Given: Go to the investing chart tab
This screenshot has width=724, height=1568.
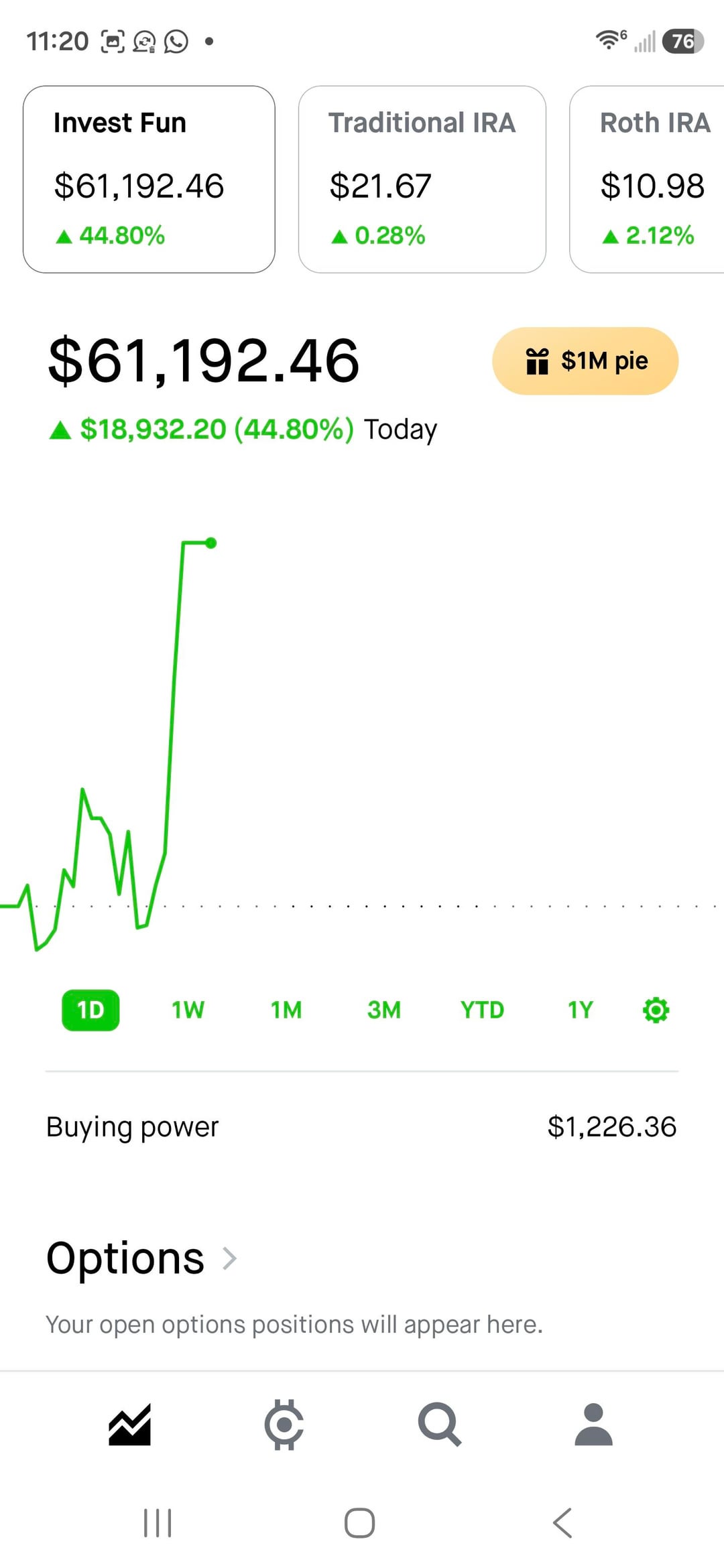Looking at the screenshot, I should click(x=129, y=1424).
